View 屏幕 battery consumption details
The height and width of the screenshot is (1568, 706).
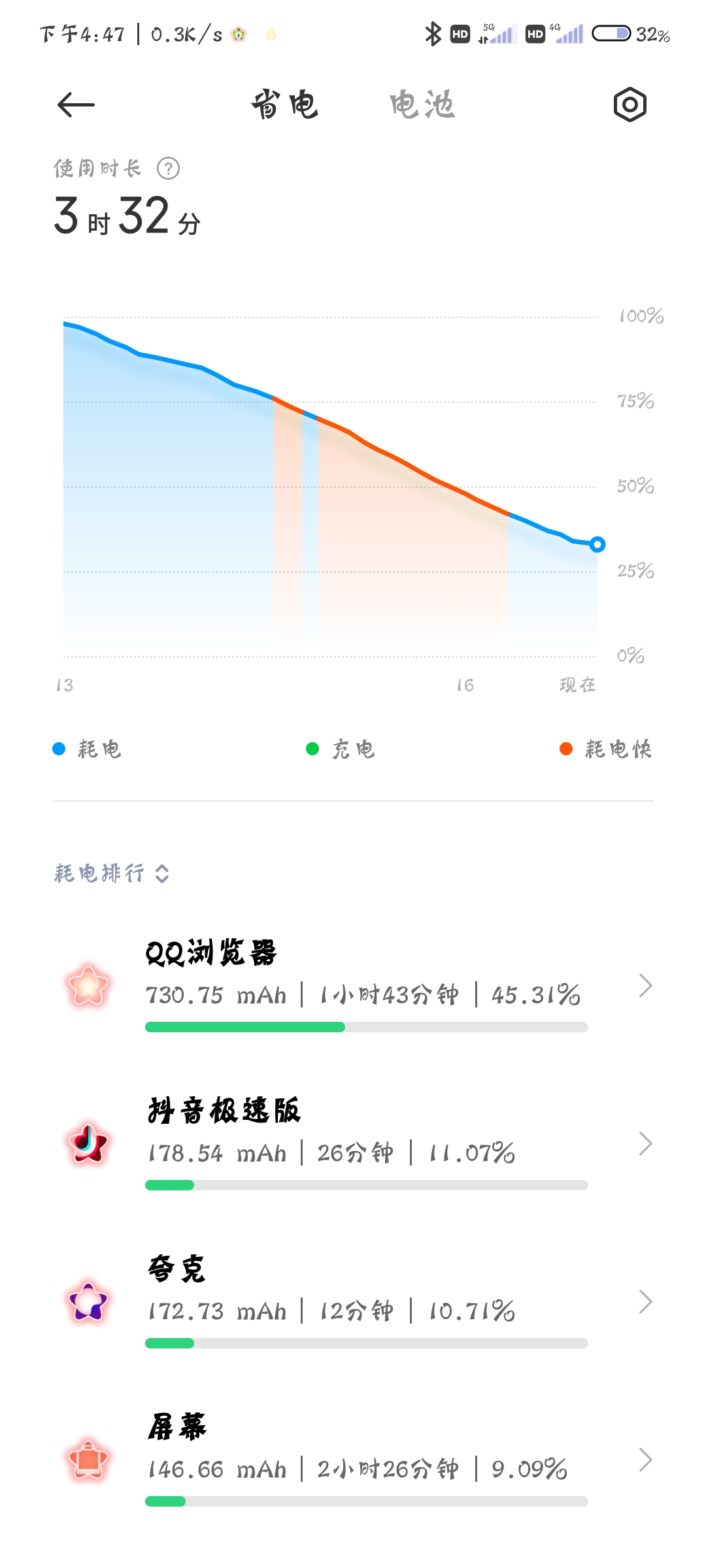[353, 1460]
